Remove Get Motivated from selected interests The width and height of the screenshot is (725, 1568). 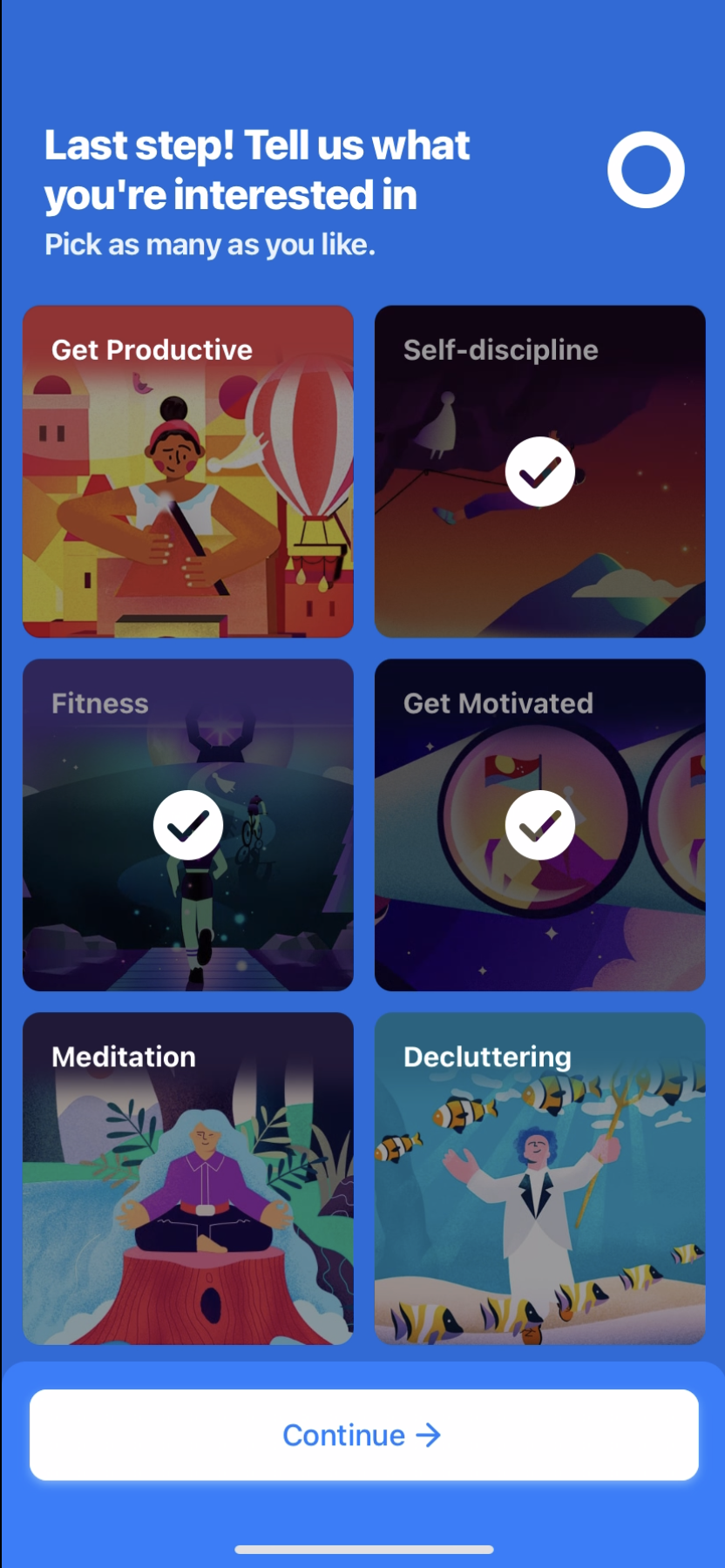point(539,825)
